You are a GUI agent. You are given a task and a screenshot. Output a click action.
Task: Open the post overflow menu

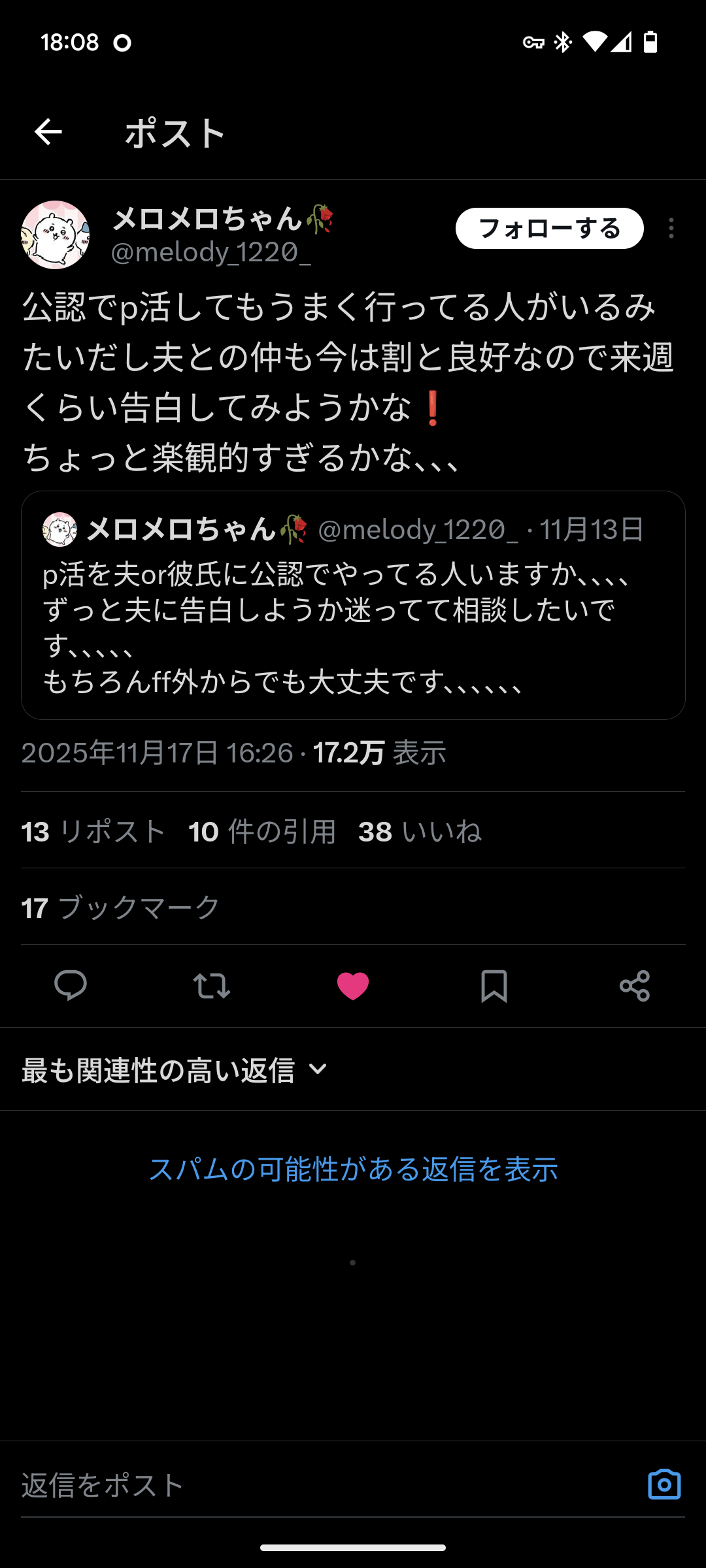coord(671,229)
